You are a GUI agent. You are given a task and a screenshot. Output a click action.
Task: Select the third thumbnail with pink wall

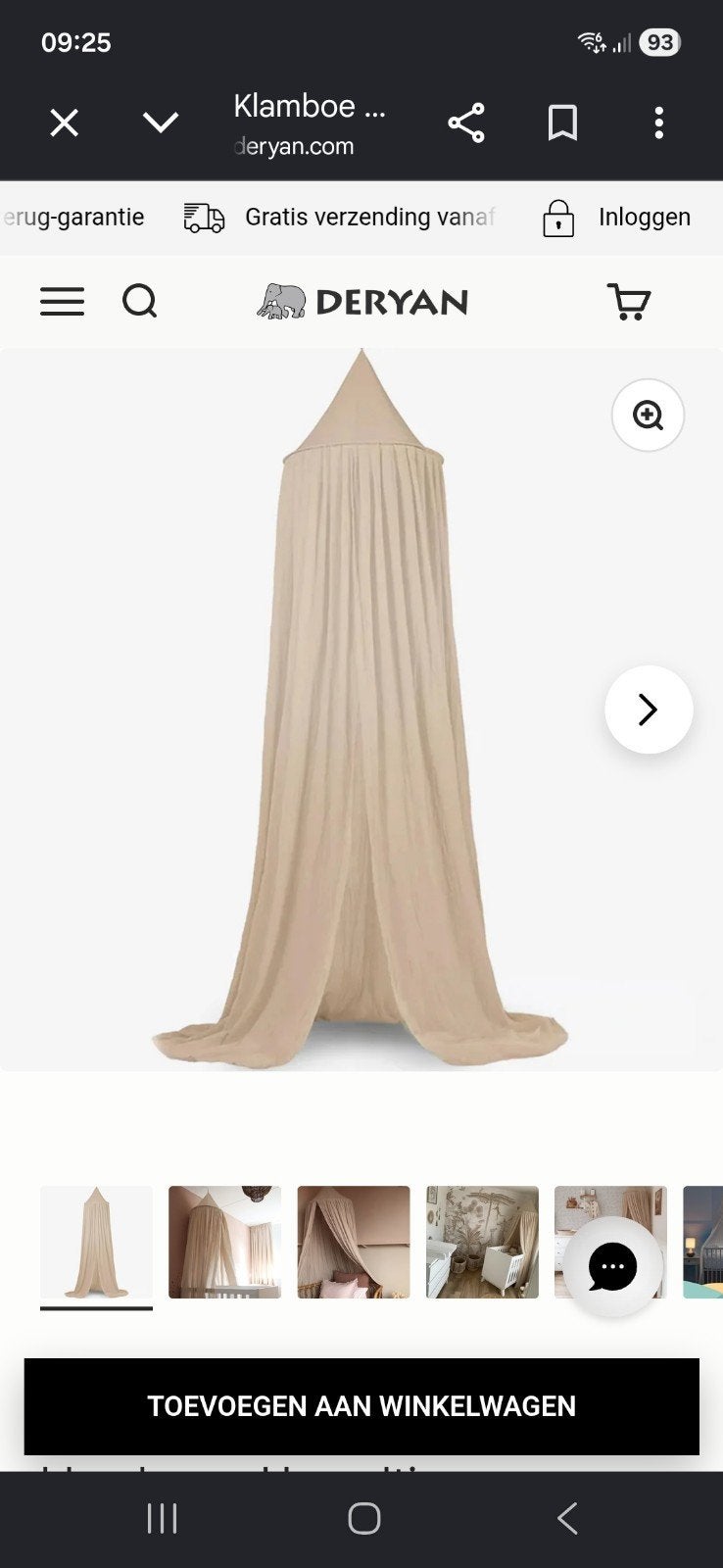[x=354, y=1242]
